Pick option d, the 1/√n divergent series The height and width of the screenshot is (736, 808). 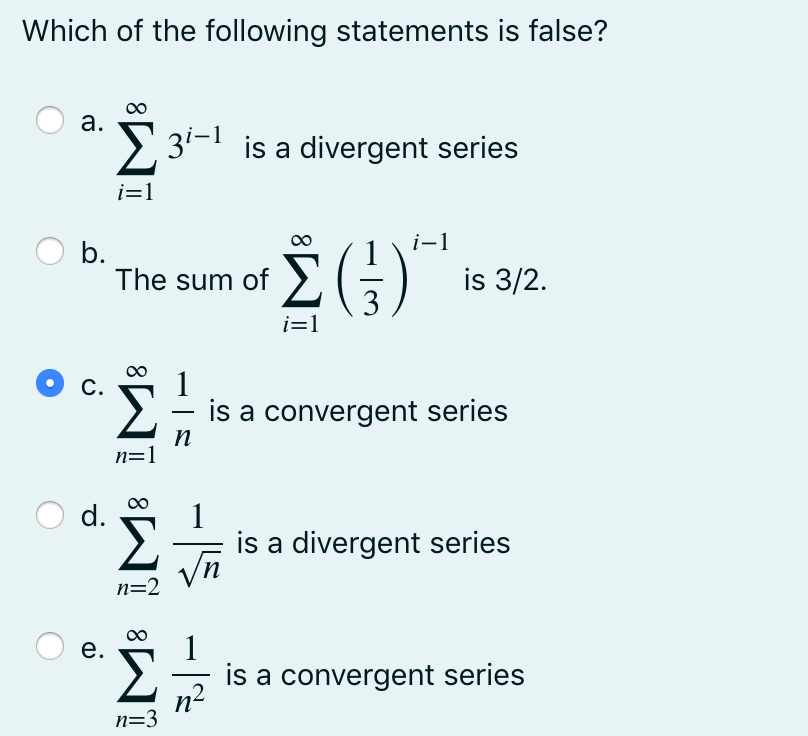(x=51, y=515)
